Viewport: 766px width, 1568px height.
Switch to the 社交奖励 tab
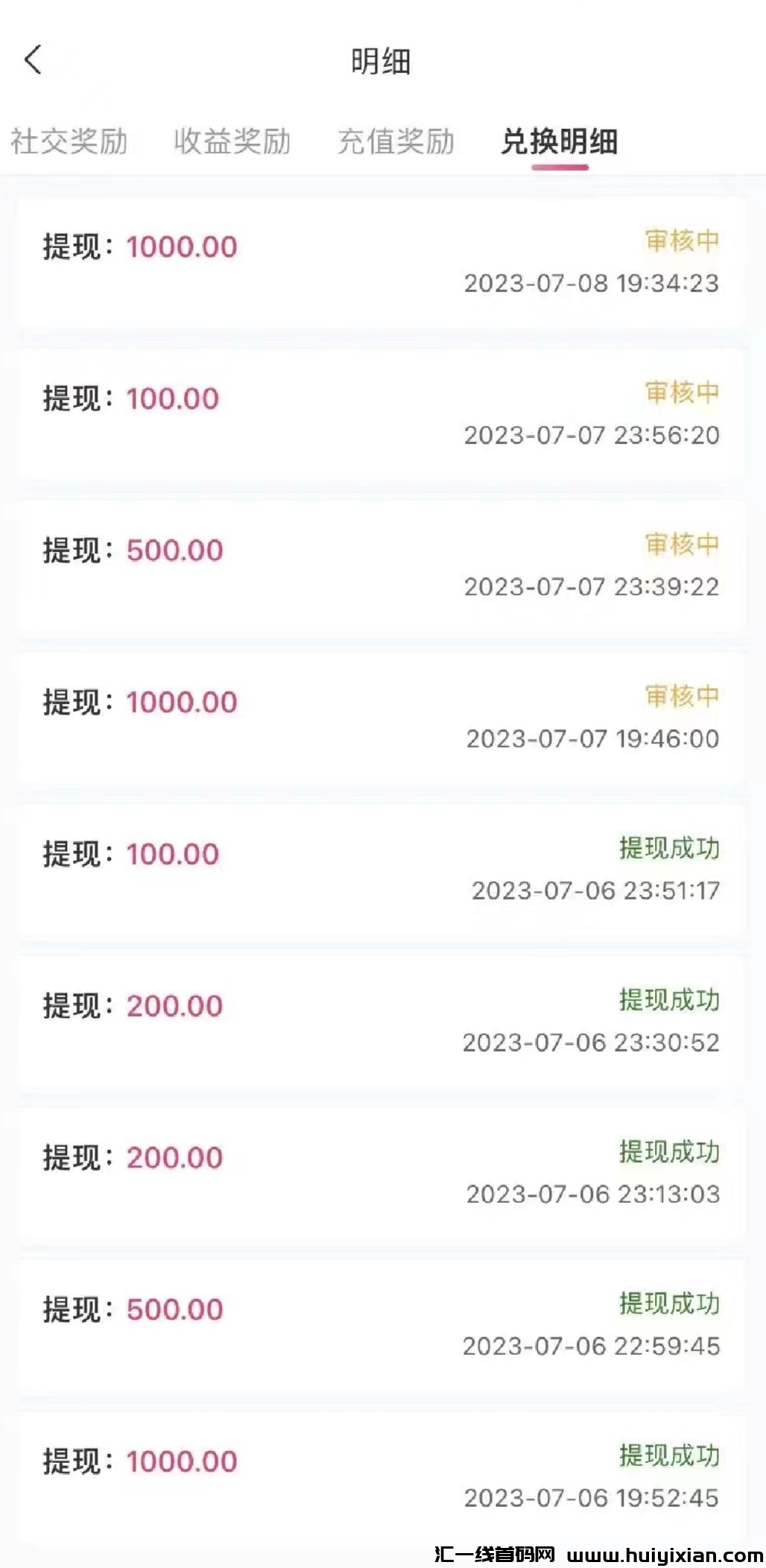pos(69,141)
